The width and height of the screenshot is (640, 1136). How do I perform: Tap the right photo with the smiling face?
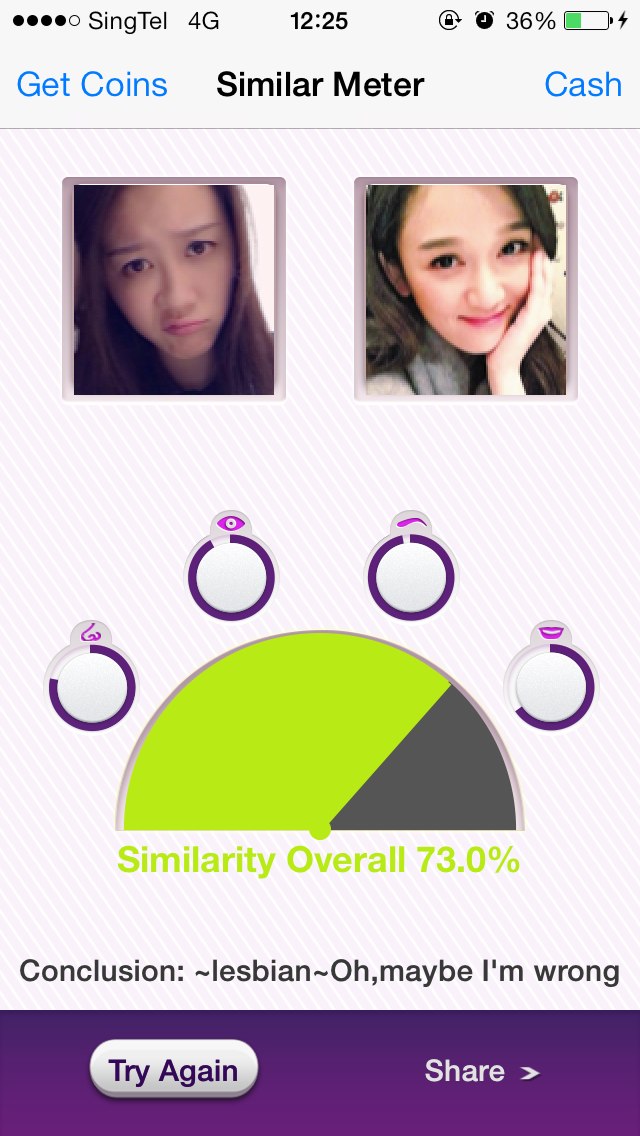point(465,289)
